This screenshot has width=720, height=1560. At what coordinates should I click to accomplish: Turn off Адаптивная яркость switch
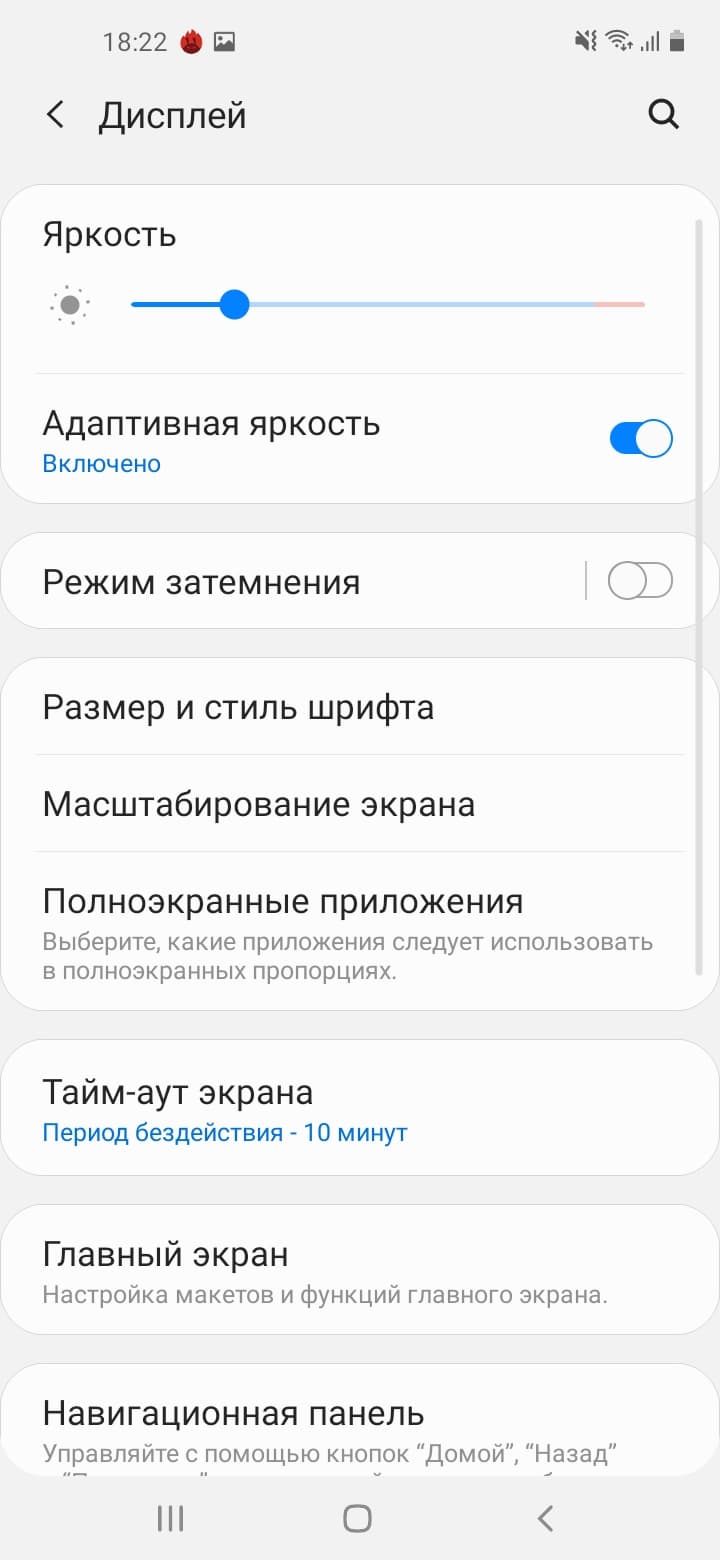[x=641, y=439]
